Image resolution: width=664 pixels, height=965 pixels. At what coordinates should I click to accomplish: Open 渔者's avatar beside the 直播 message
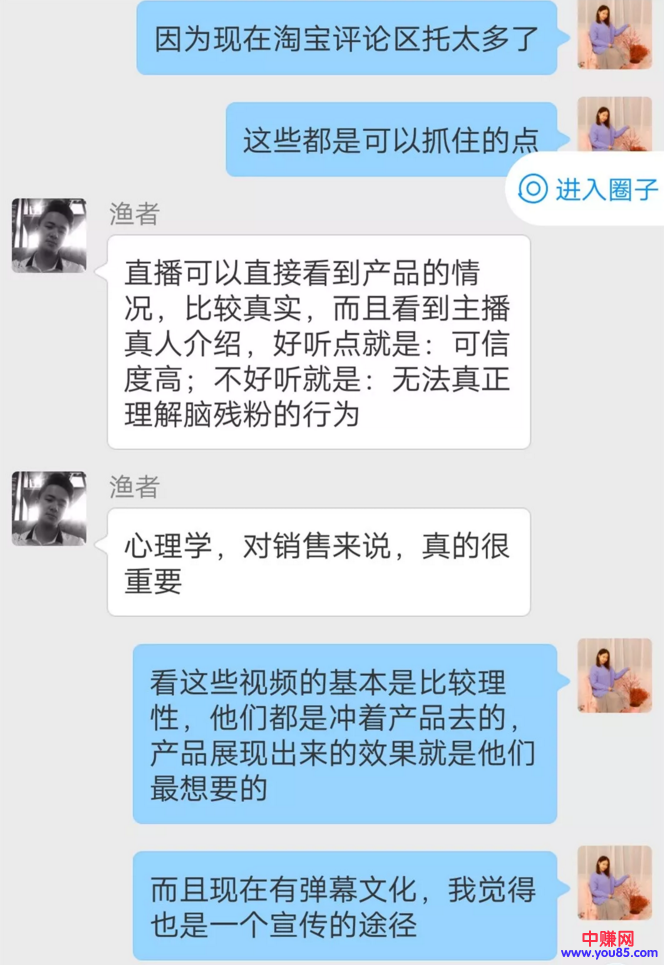[x=49, y=235]
